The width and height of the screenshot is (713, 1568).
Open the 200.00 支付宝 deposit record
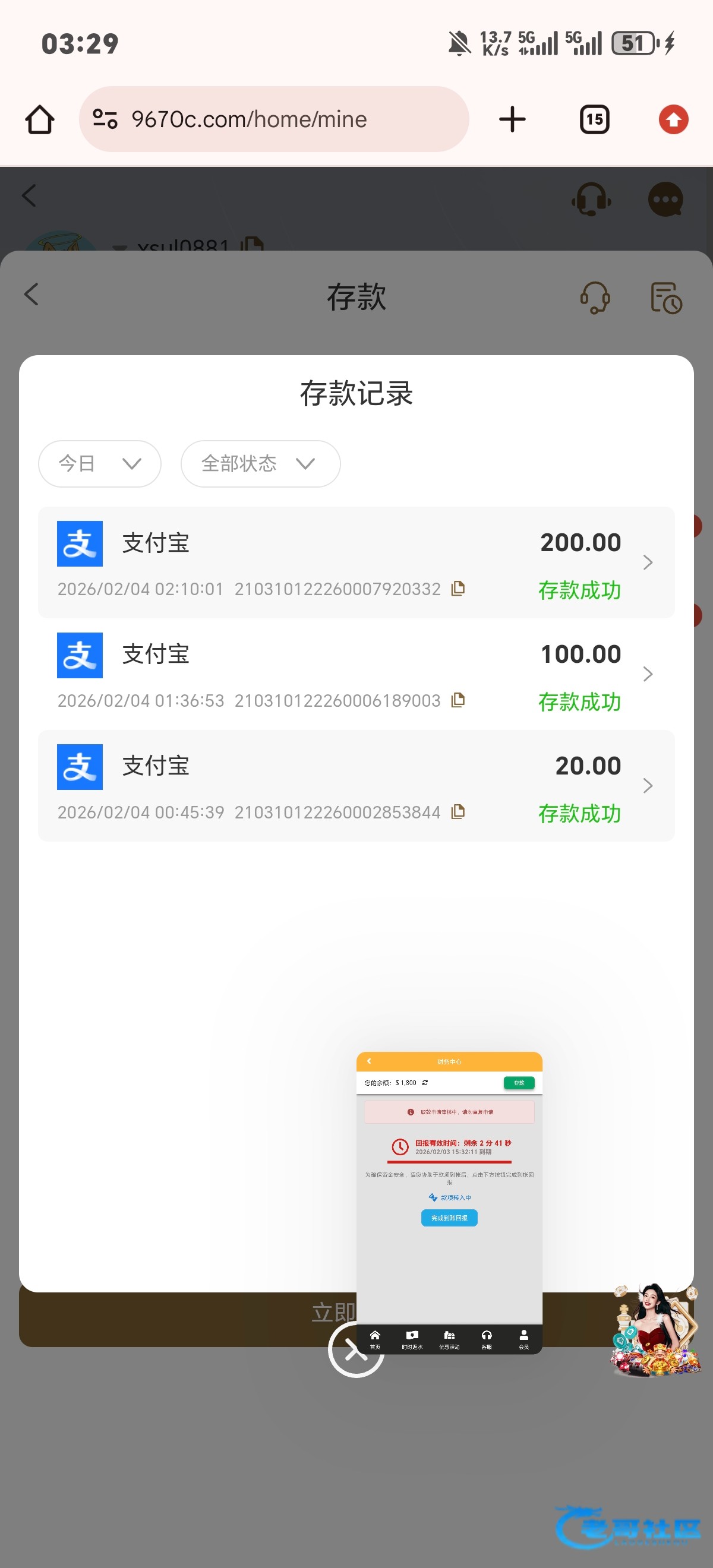coord(355,562)
